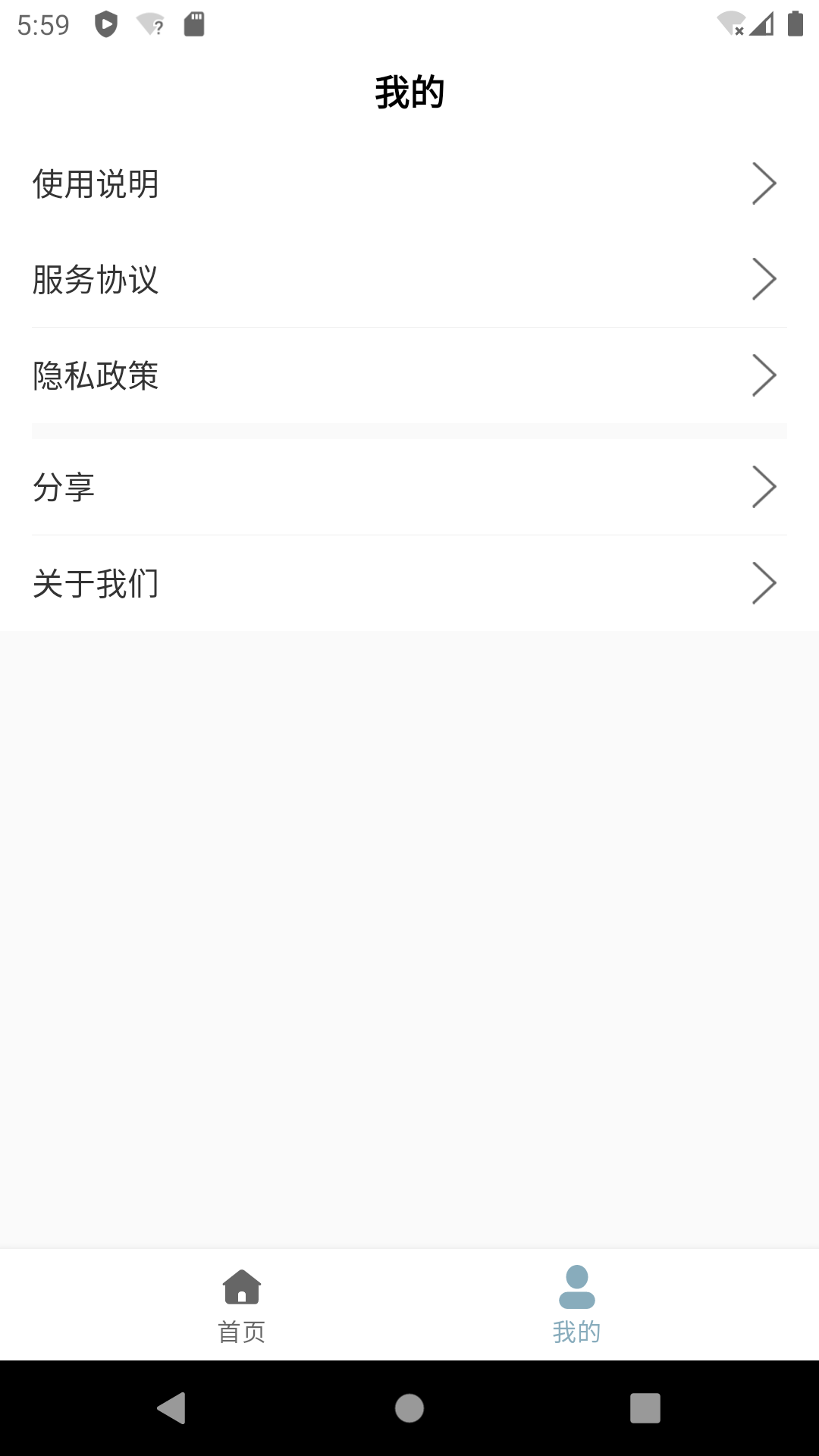Expand the 使用说明 row via its chevron
The width and height of the screenshot is (819, 1456).
764,182
